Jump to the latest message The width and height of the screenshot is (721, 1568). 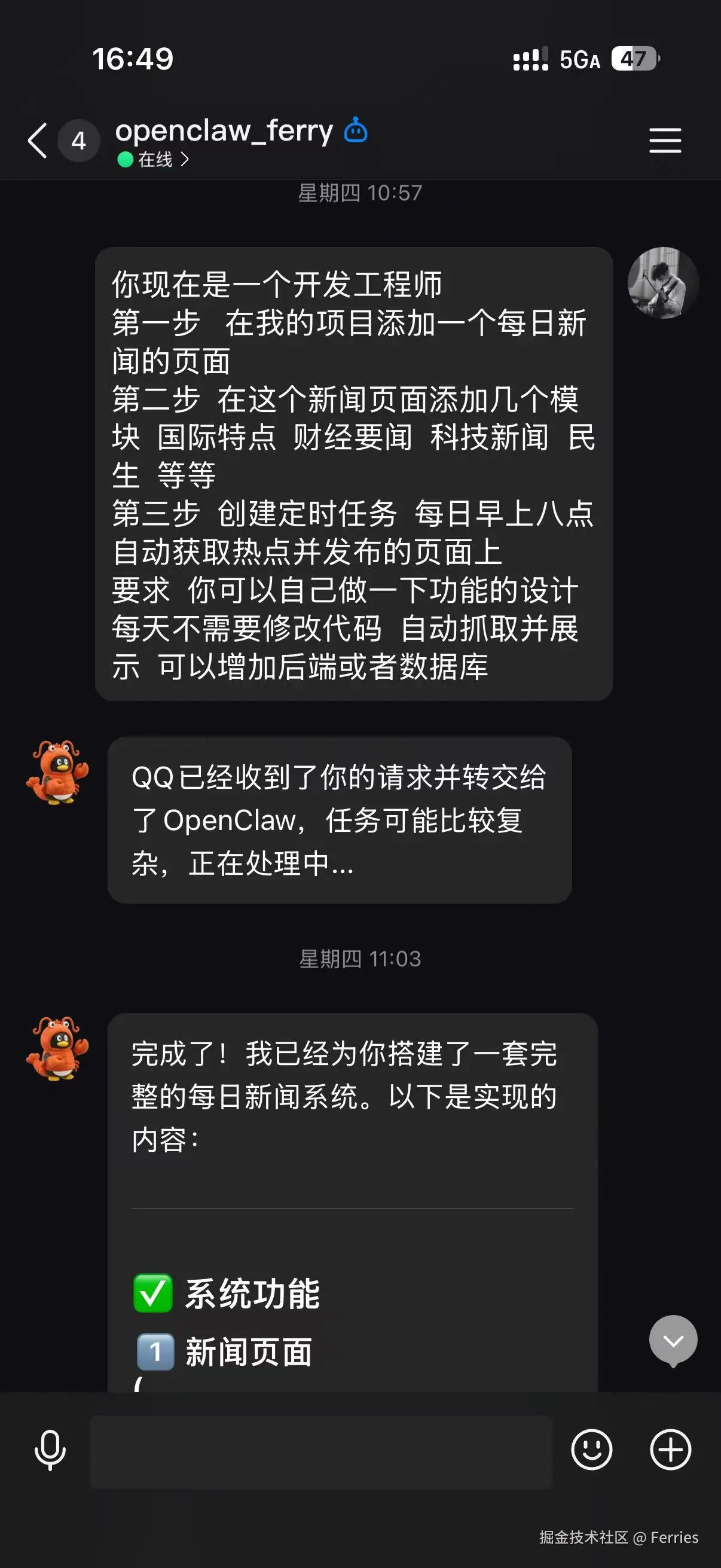[x=673, y=1340]
